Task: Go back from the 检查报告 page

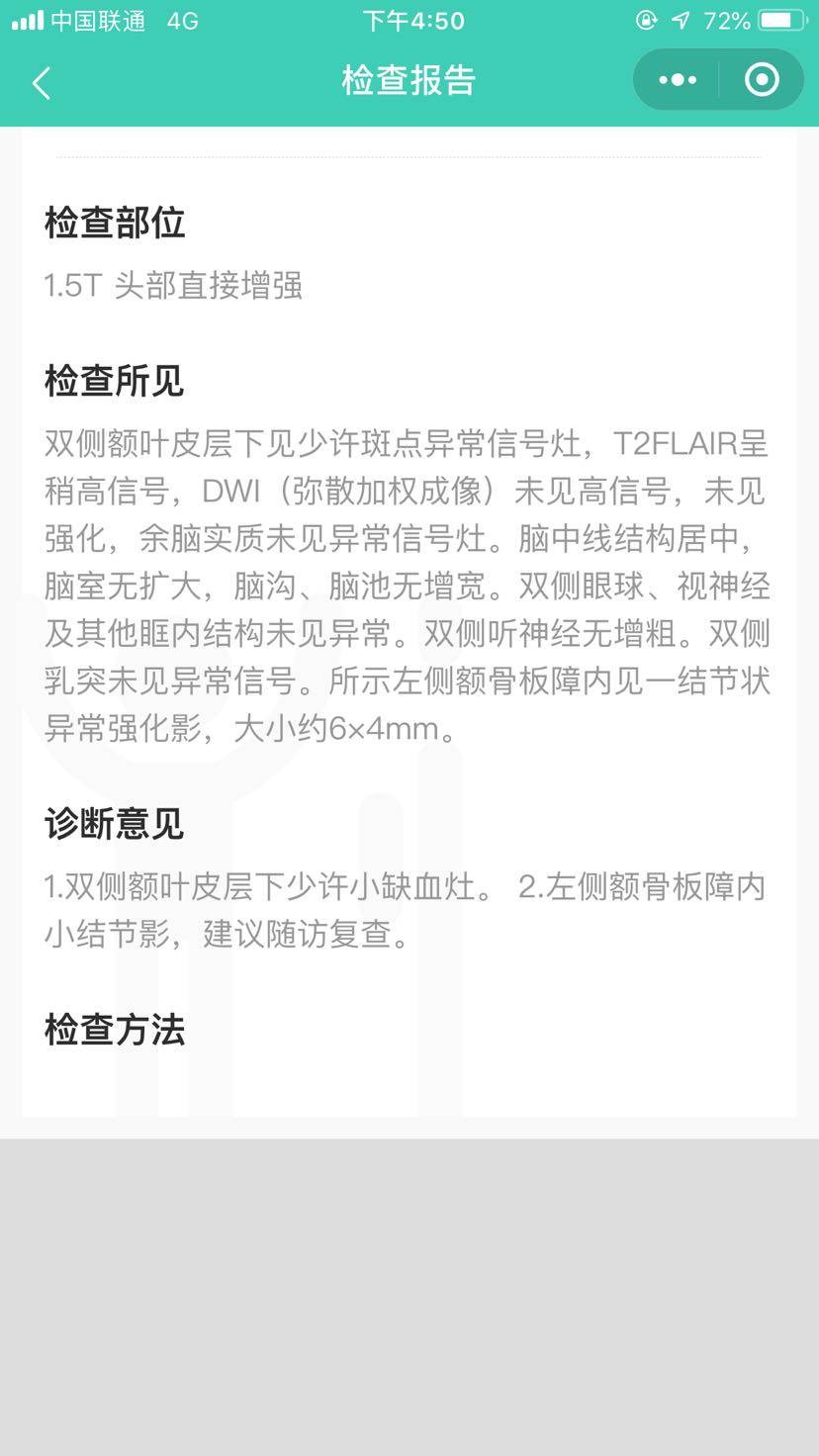Action: (42, 83)
